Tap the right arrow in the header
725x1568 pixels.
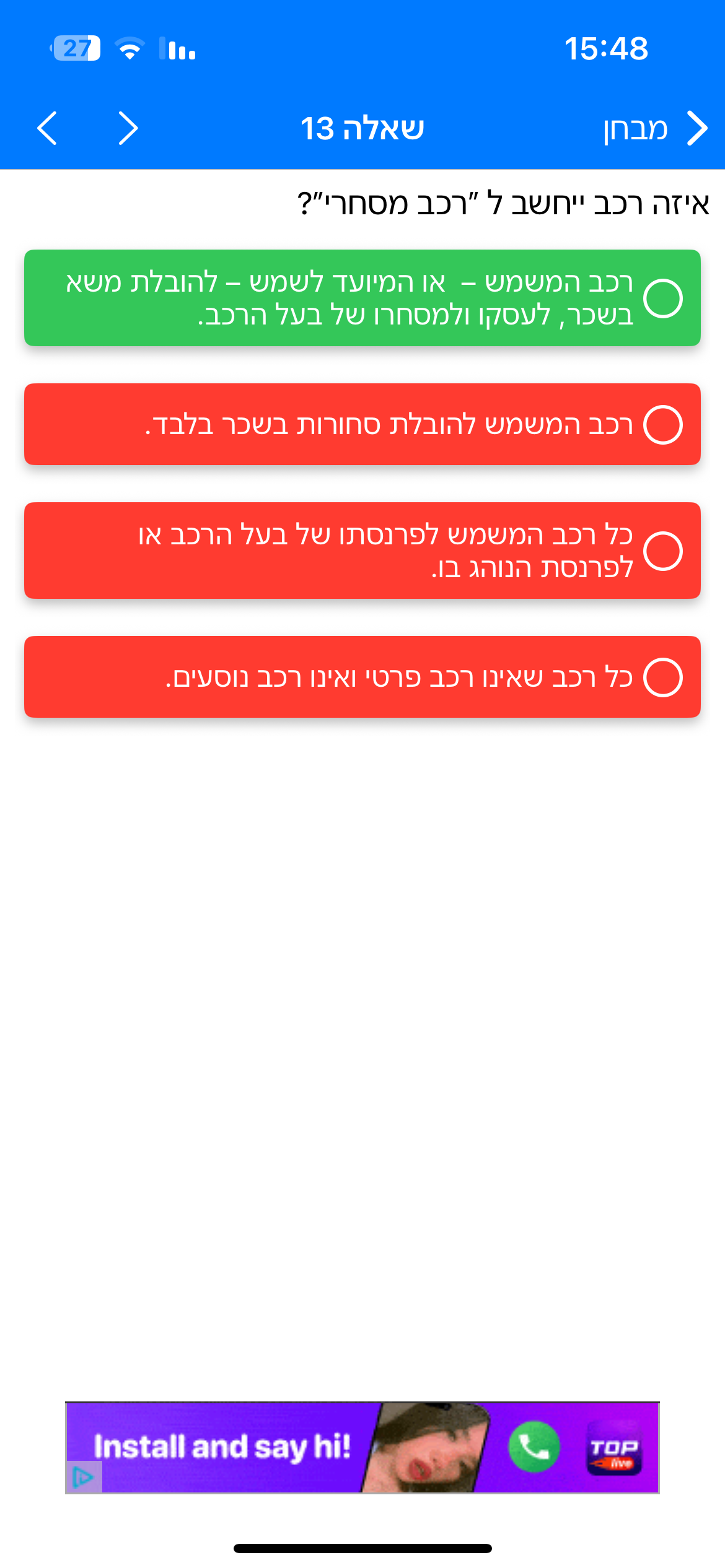(128, 129)
